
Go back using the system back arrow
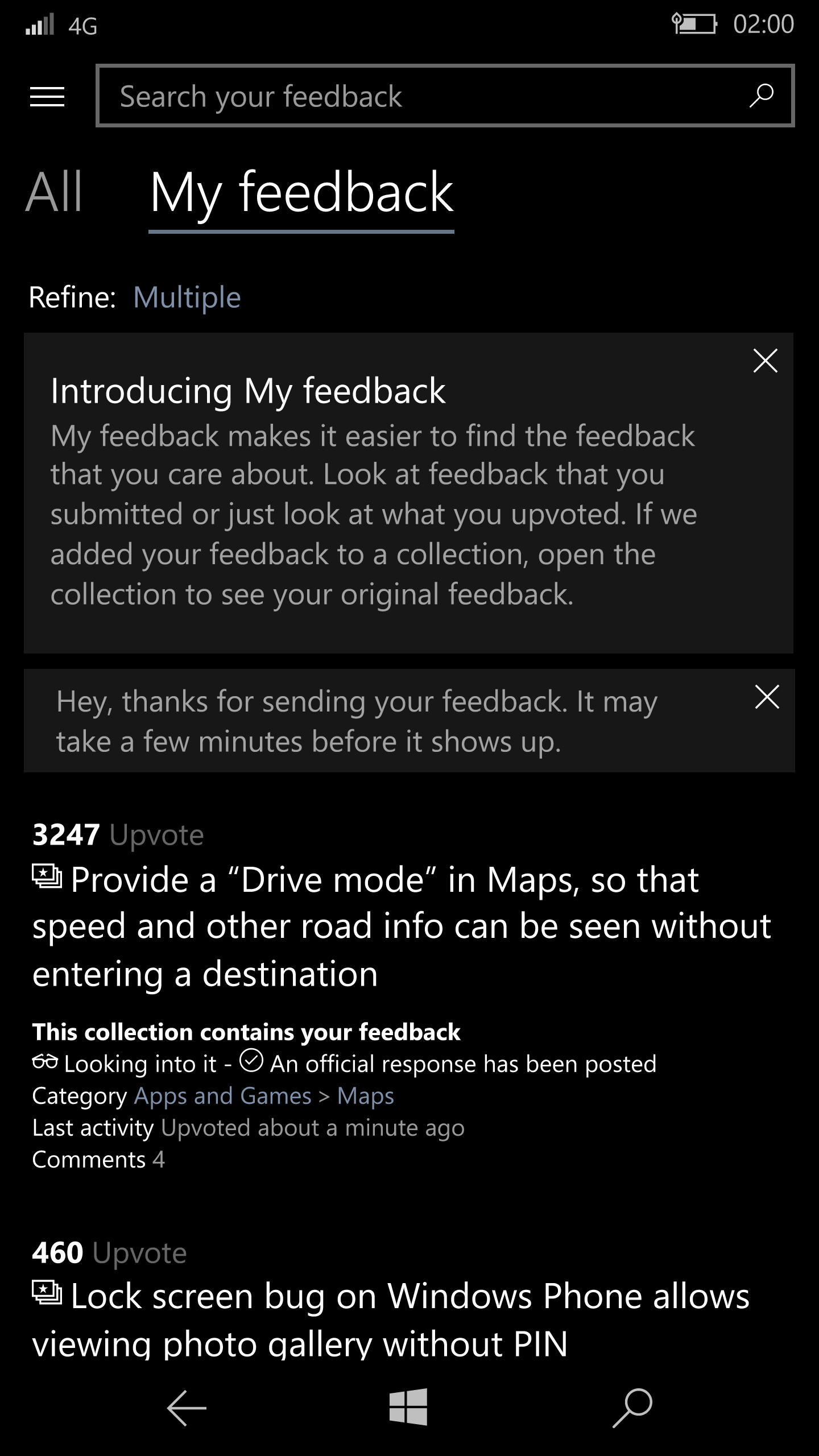point(187,1408)
